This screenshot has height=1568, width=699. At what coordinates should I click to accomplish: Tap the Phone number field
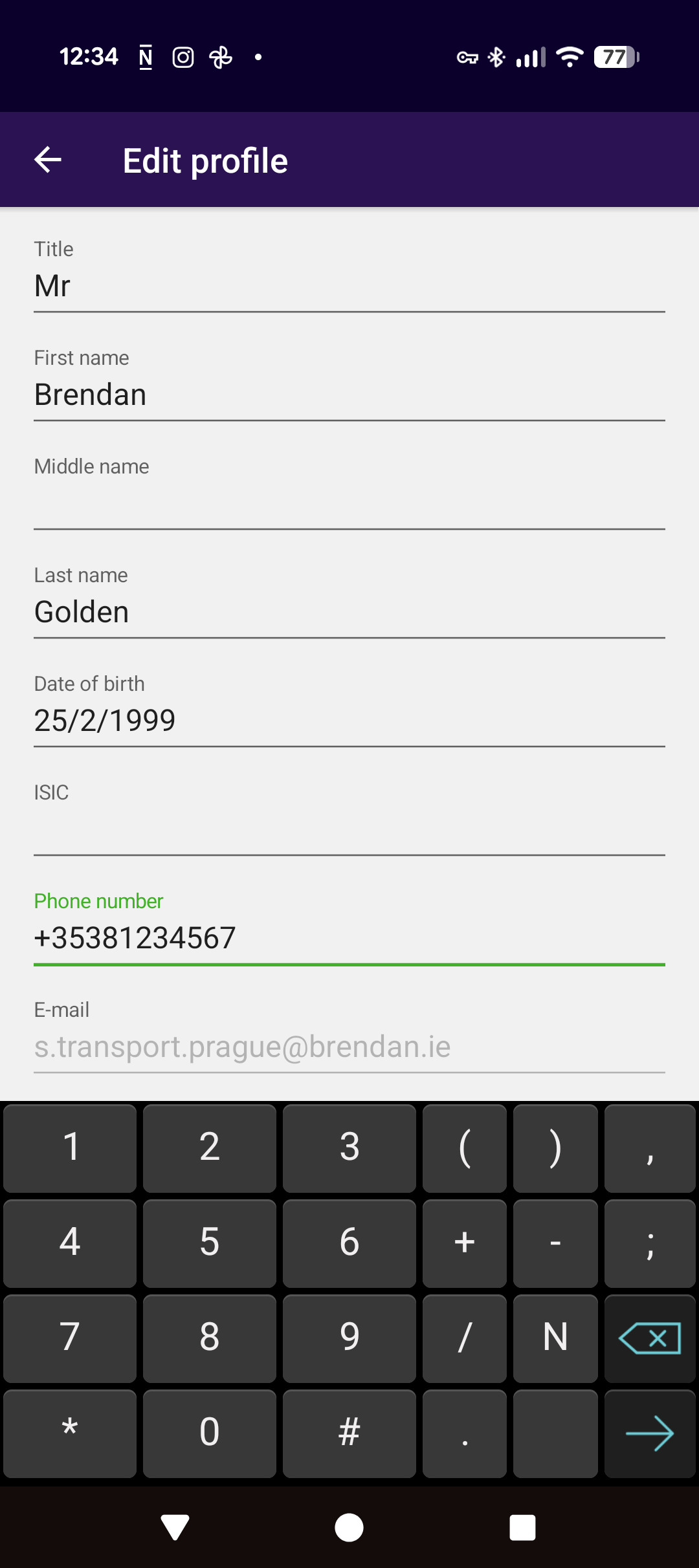click(x=349, y=937)
